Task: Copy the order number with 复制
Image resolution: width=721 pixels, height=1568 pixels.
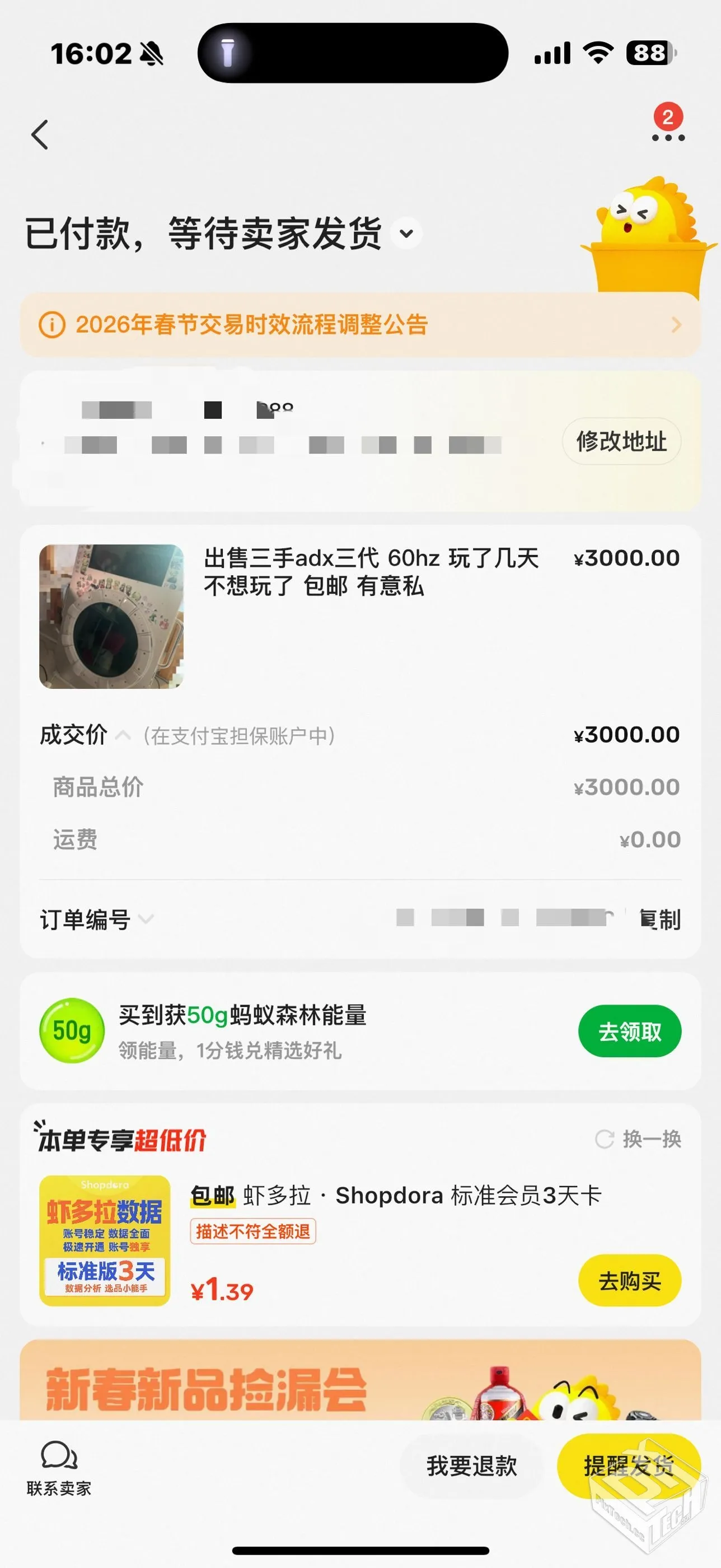Action: click(x=661, y=918)
